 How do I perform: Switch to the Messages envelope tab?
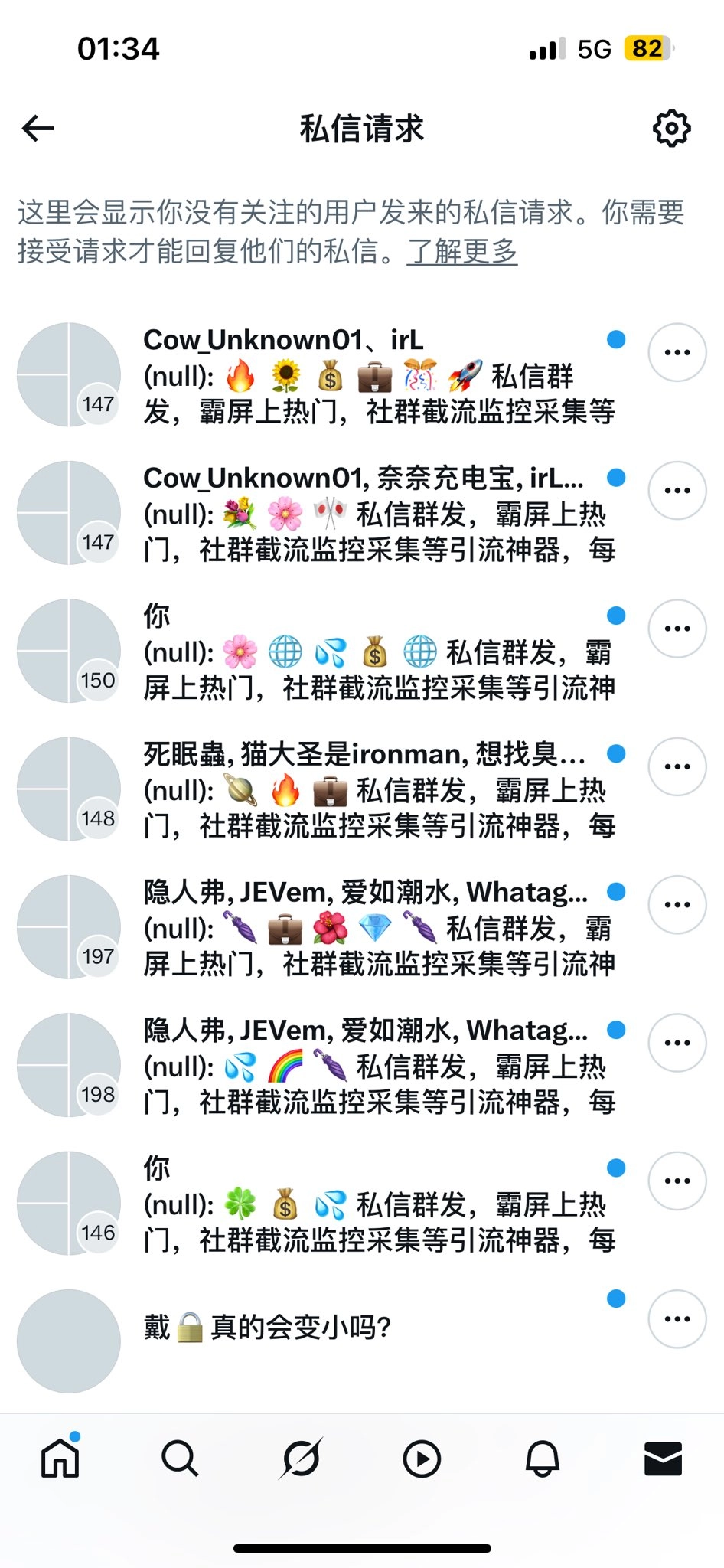[x=663, y=1459]
